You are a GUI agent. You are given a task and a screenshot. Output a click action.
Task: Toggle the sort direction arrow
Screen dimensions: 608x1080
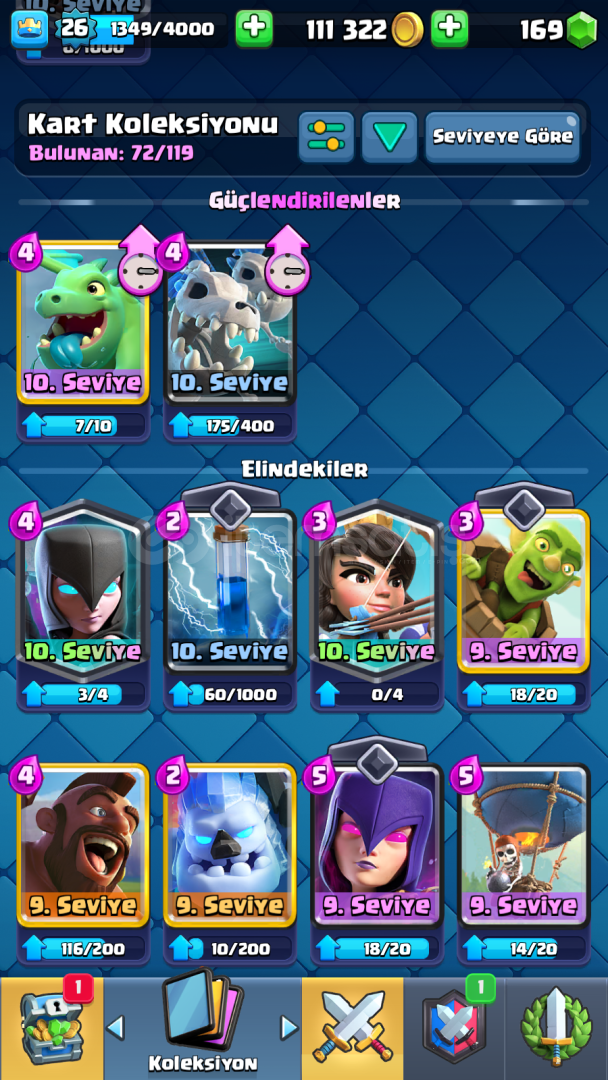pos(389,137)
